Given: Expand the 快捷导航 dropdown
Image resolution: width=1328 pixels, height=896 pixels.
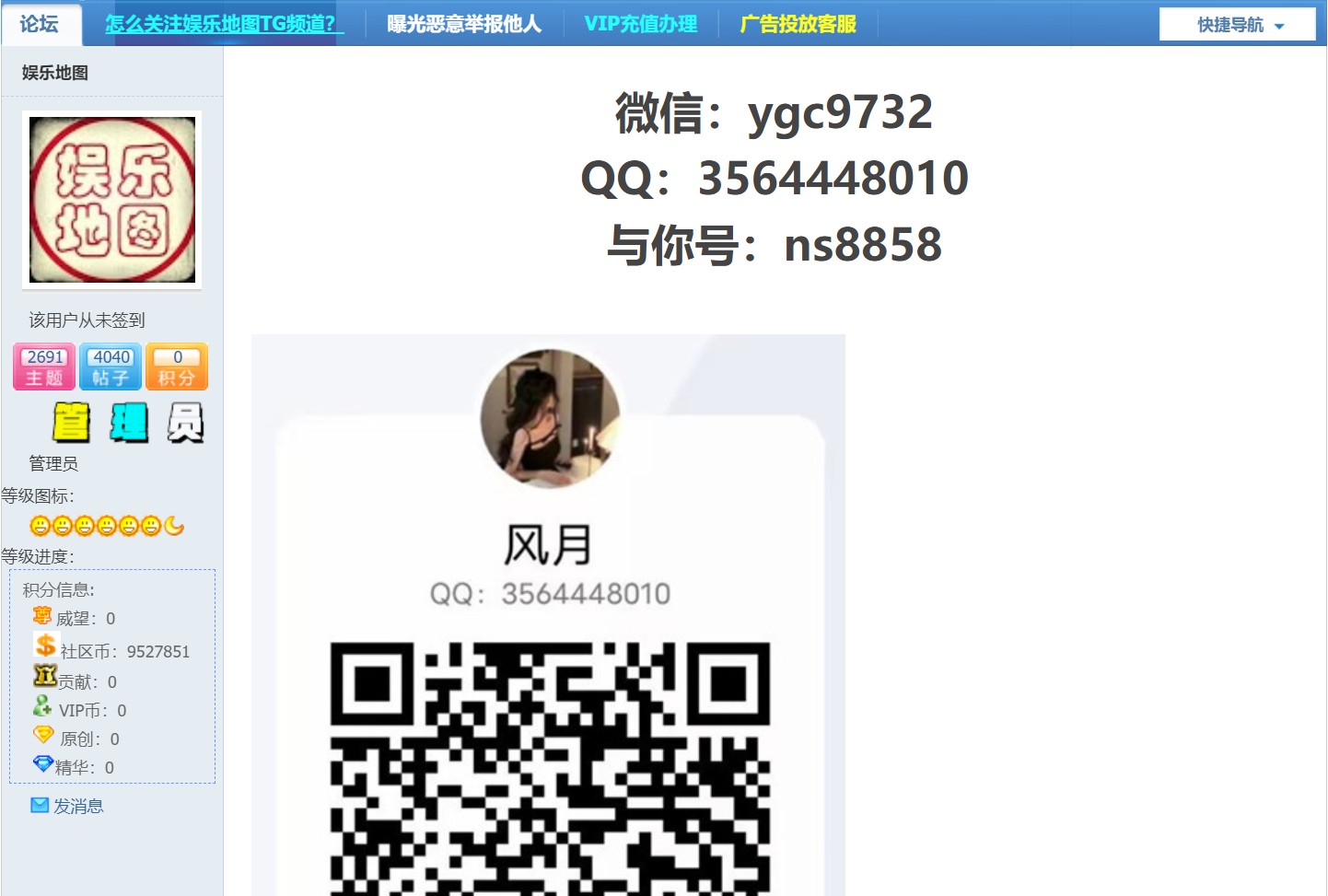Looking at the screenshot, I should click(x=1237, y=25).
